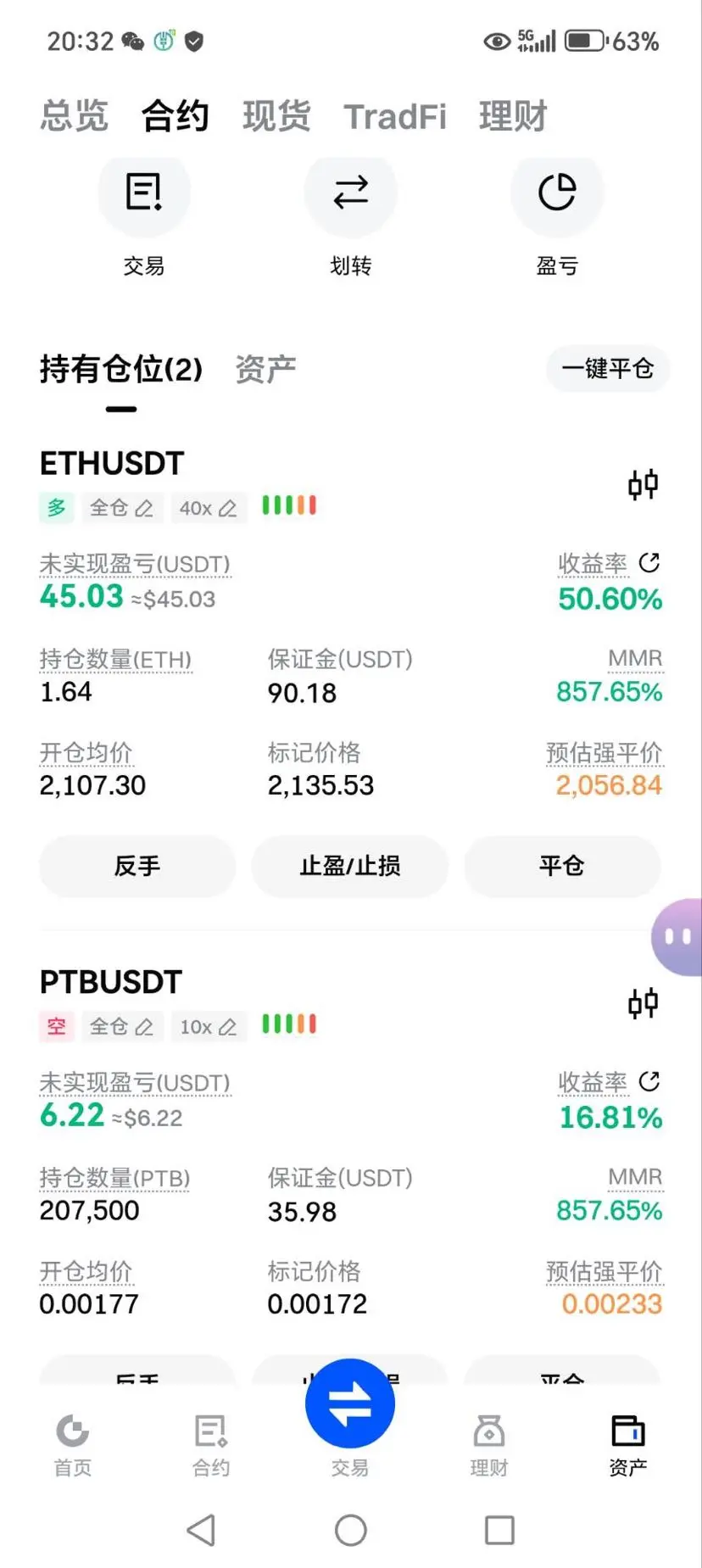The image size is (702, 1568).
Task: Tap the system back button
Action: tap(202, 1531)
